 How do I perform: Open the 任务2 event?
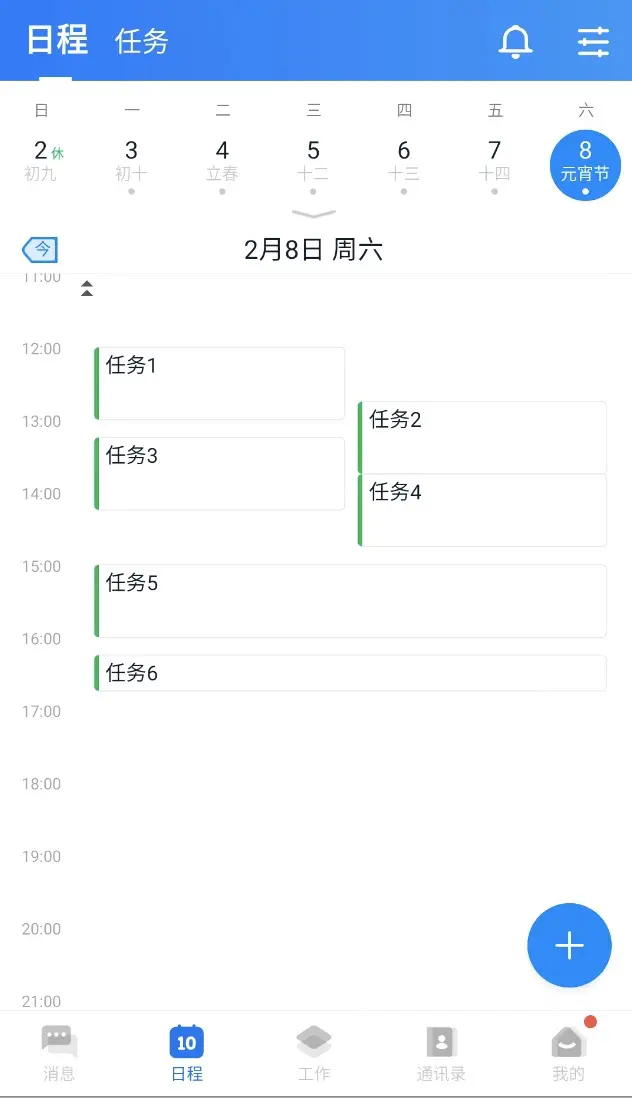click(482, 437)
